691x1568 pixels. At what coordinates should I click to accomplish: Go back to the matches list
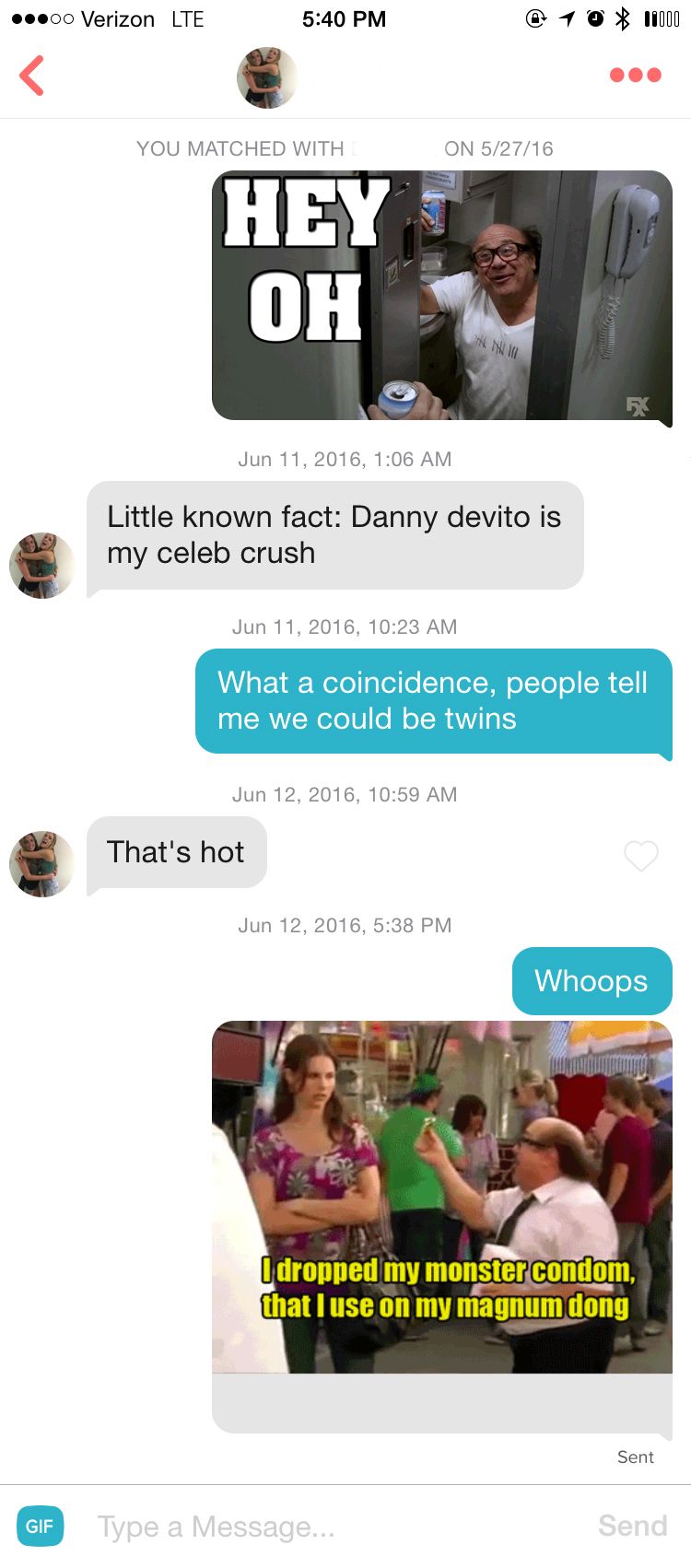[32, 76]
